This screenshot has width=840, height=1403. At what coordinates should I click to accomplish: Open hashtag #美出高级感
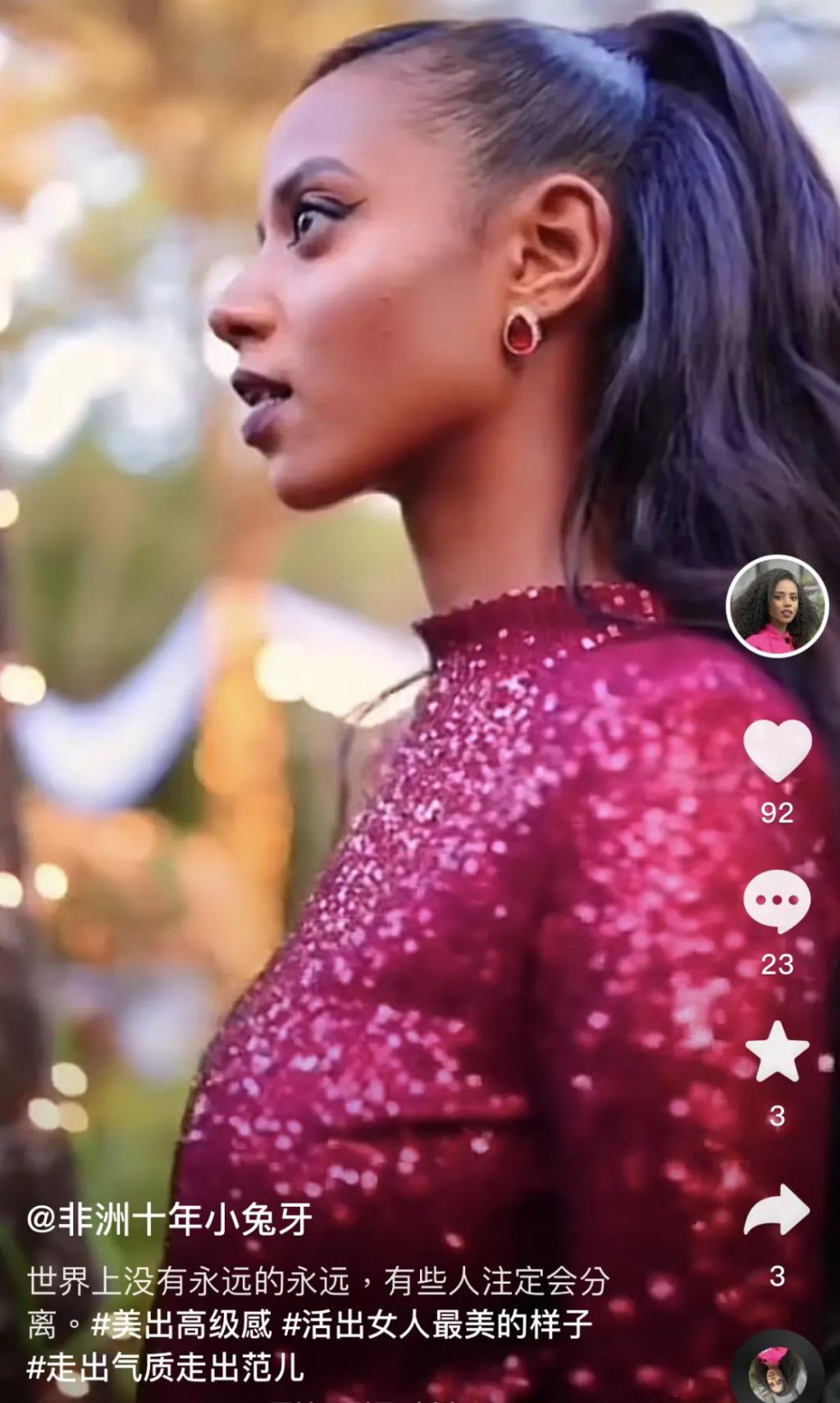(x=180, y=1323)
